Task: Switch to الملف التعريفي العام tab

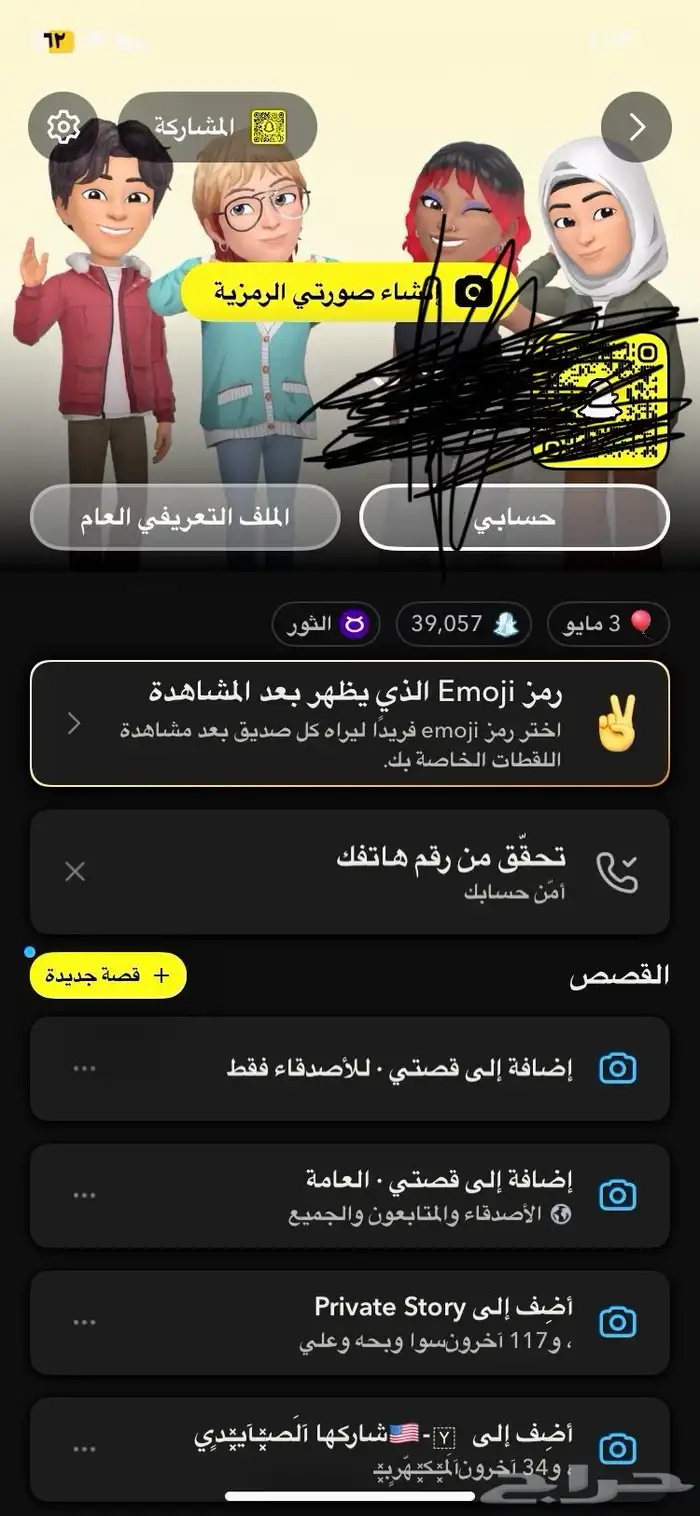Action: click(185, 518)
